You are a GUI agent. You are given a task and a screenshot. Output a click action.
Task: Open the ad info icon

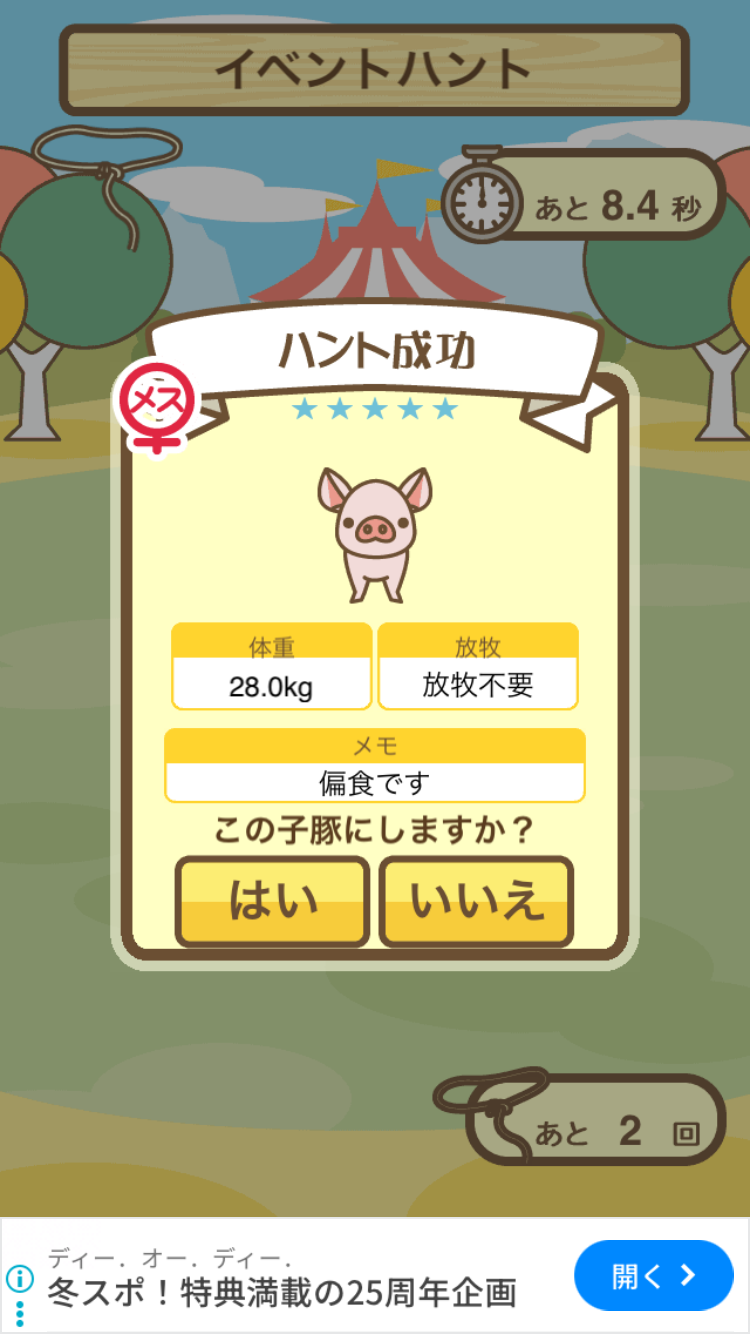click(x=20, y=1278)
